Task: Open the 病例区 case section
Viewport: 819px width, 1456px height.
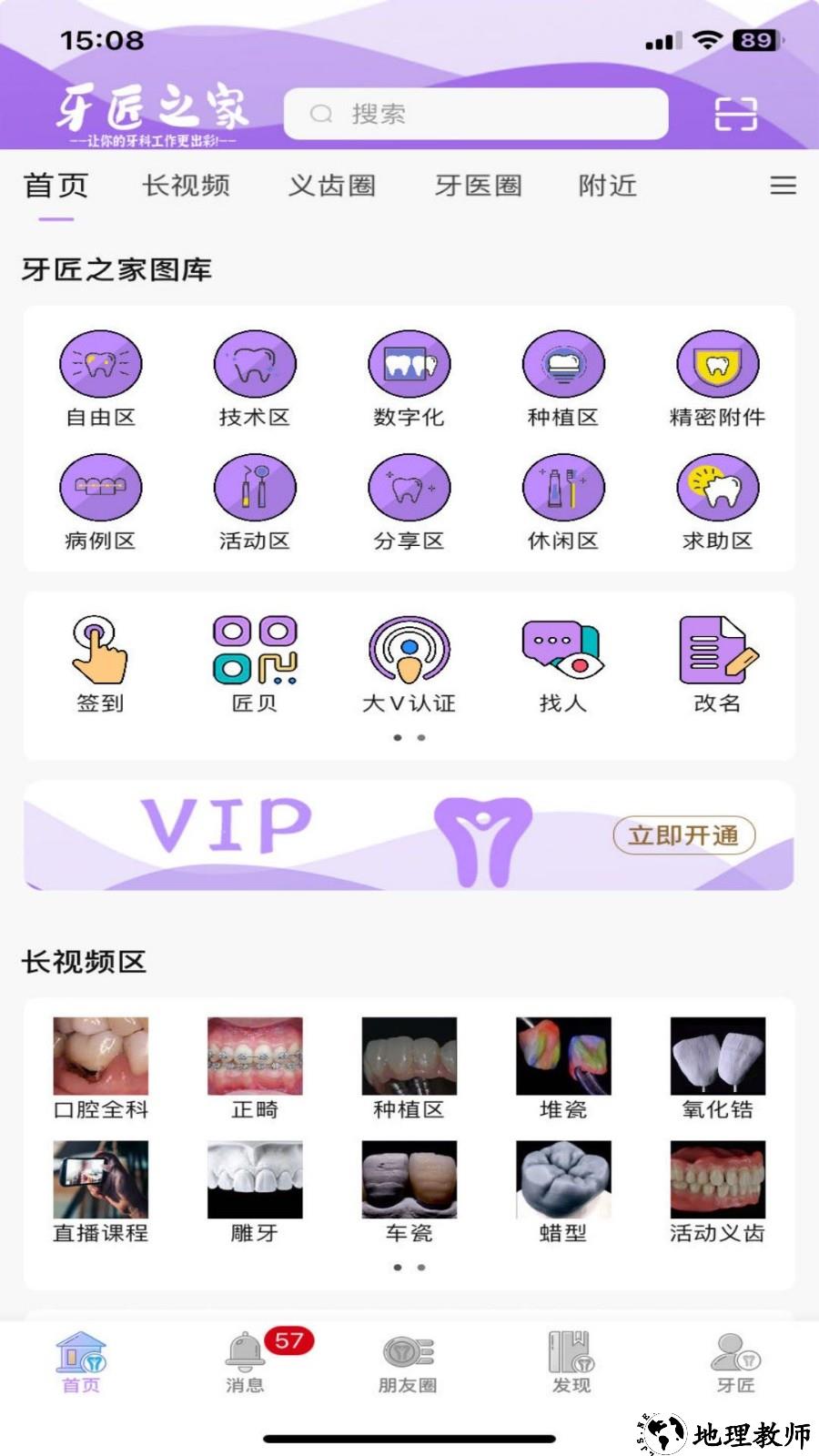Action: [100, 502]
